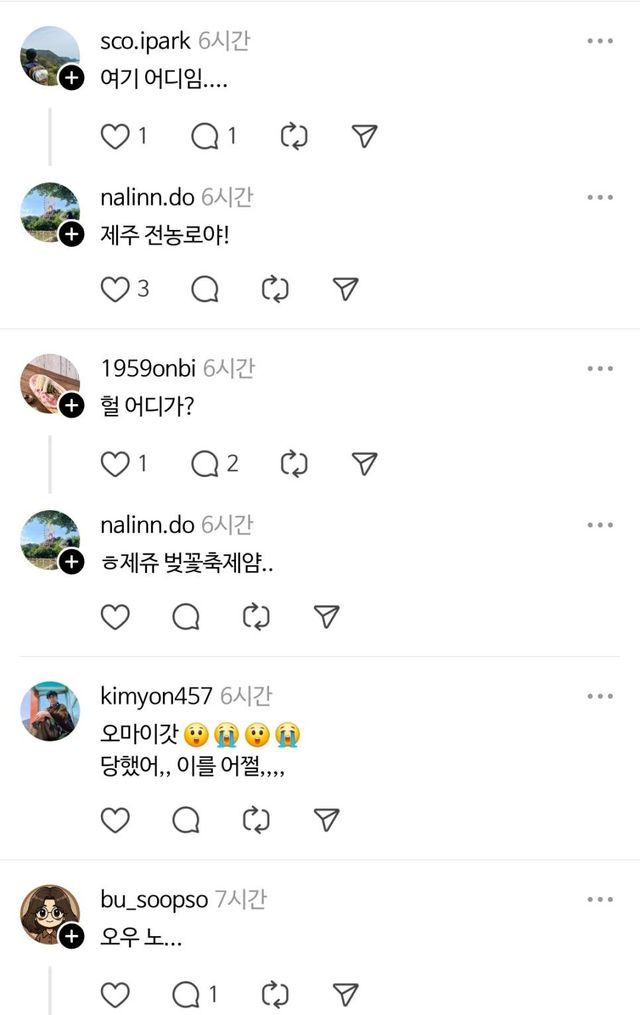Repost sco.ipark's comment
The image size is (640, 1015).
[294, 137]
